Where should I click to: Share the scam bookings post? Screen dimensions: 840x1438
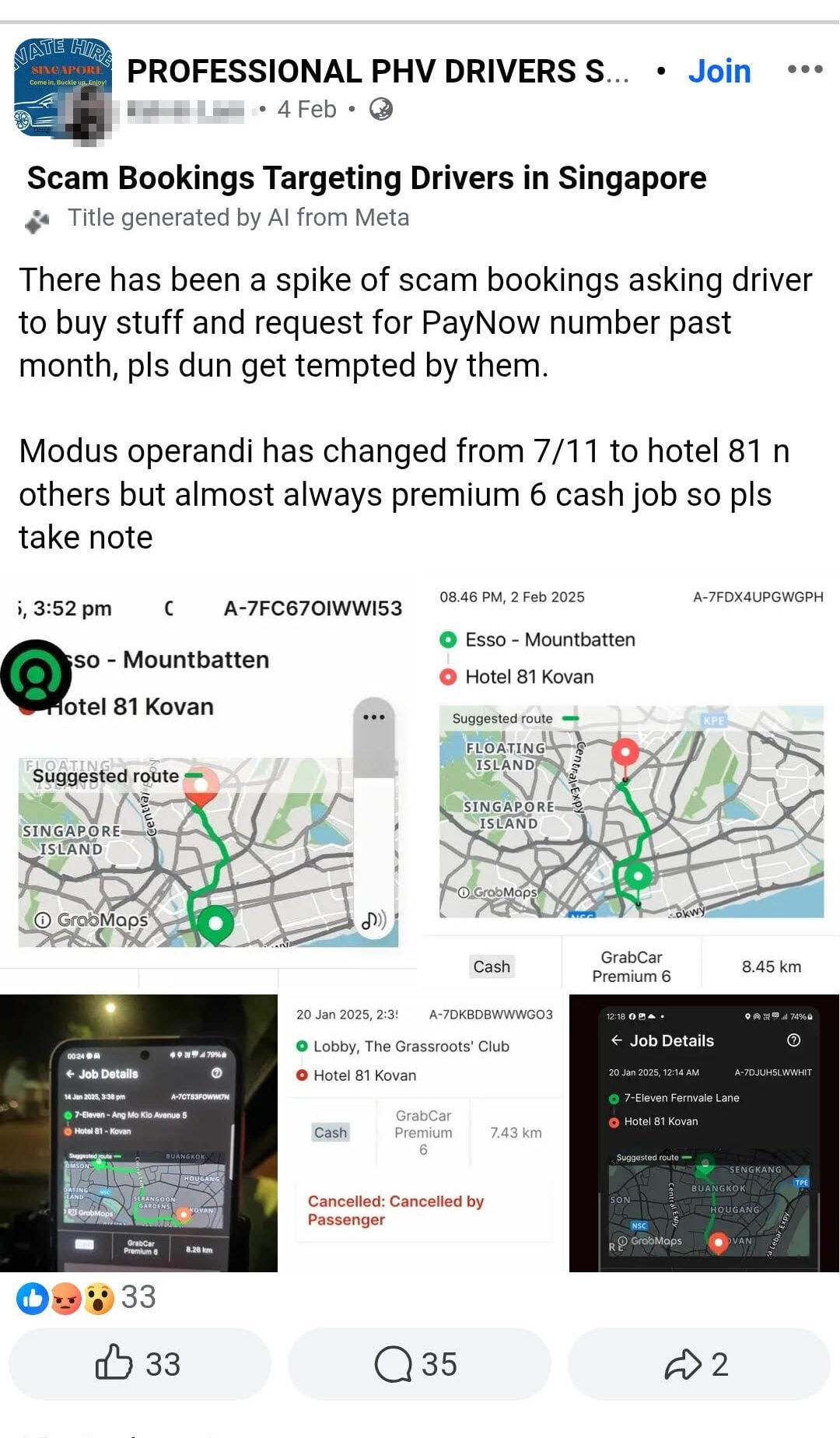[x=698, y=1364]
